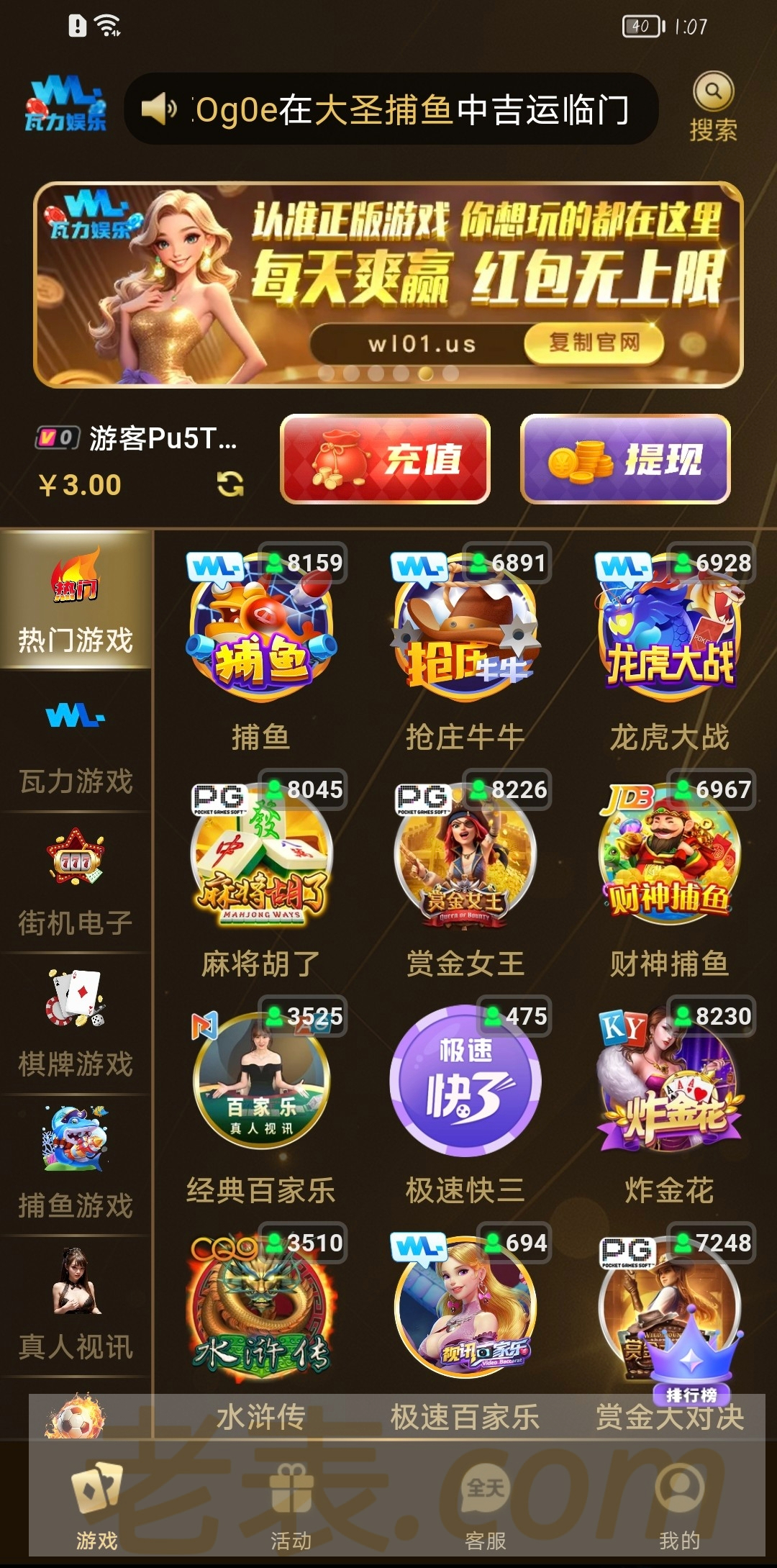Refresh the ¥3.00 account balance

(x=230, y=484)
